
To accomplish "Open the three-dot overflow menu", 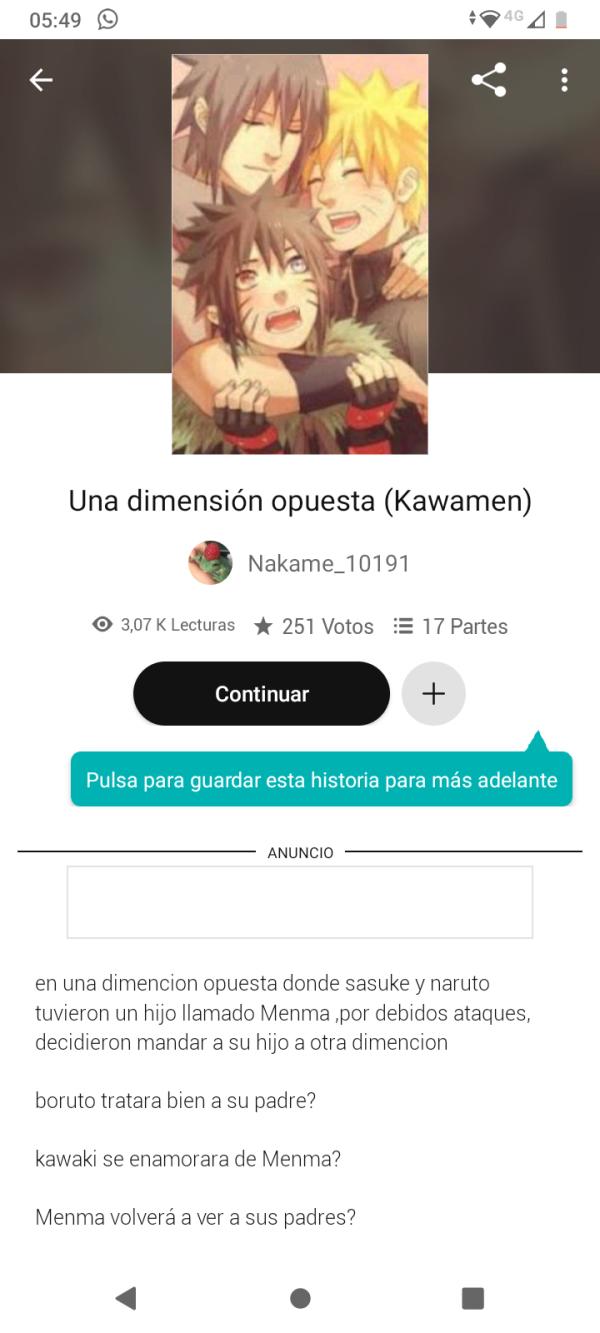I will 565,81.
